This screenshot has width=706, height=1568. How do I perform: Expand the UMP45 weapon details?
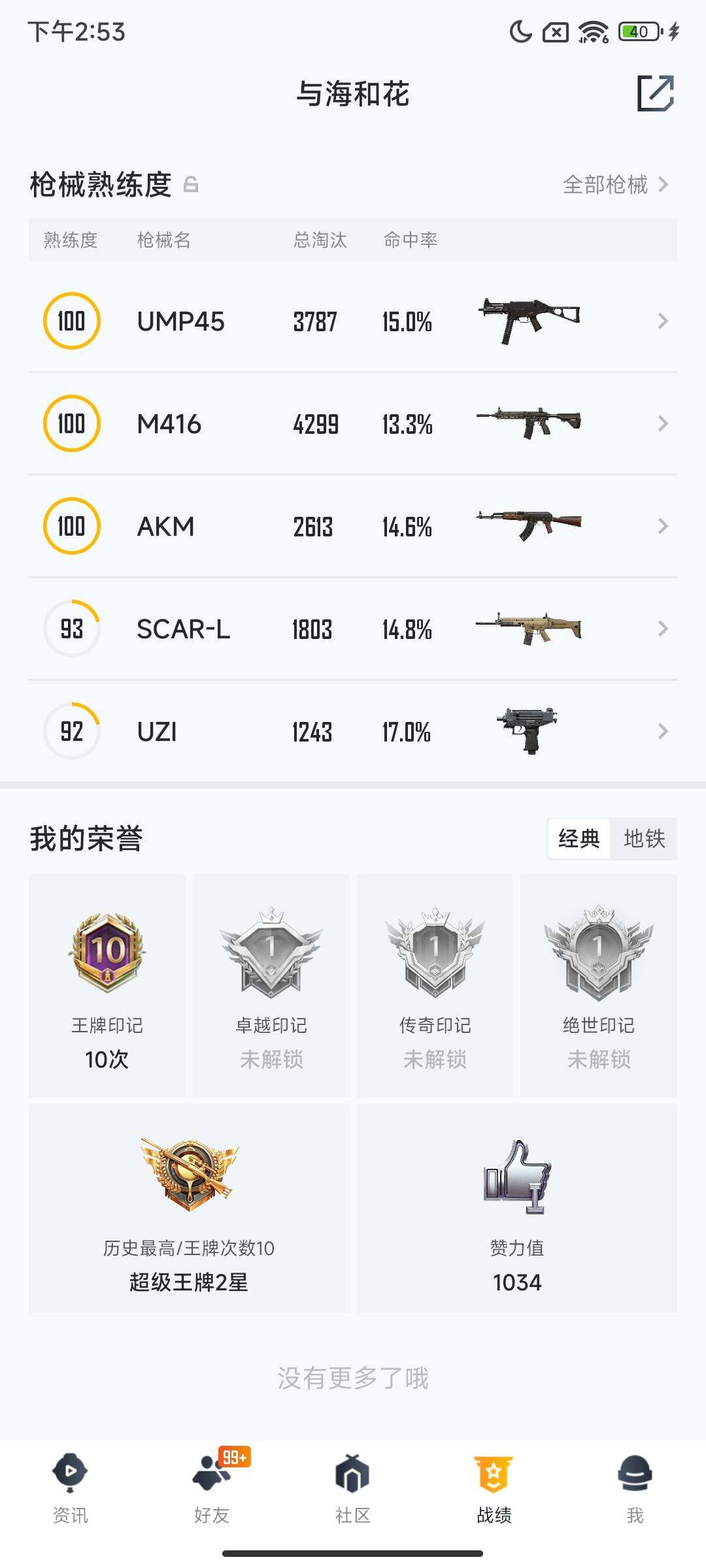coord(663,321)
